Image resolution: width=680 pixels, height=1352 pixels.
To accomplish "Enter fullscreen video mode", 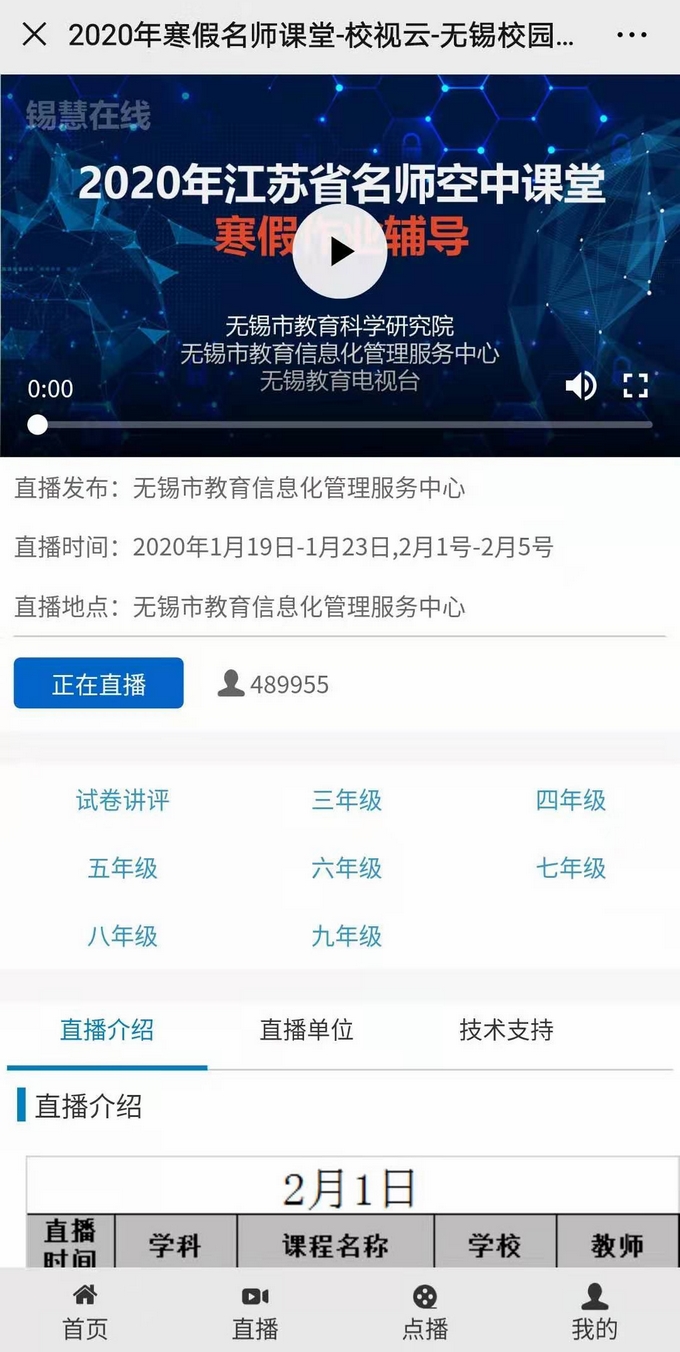I will click(636, 386).
